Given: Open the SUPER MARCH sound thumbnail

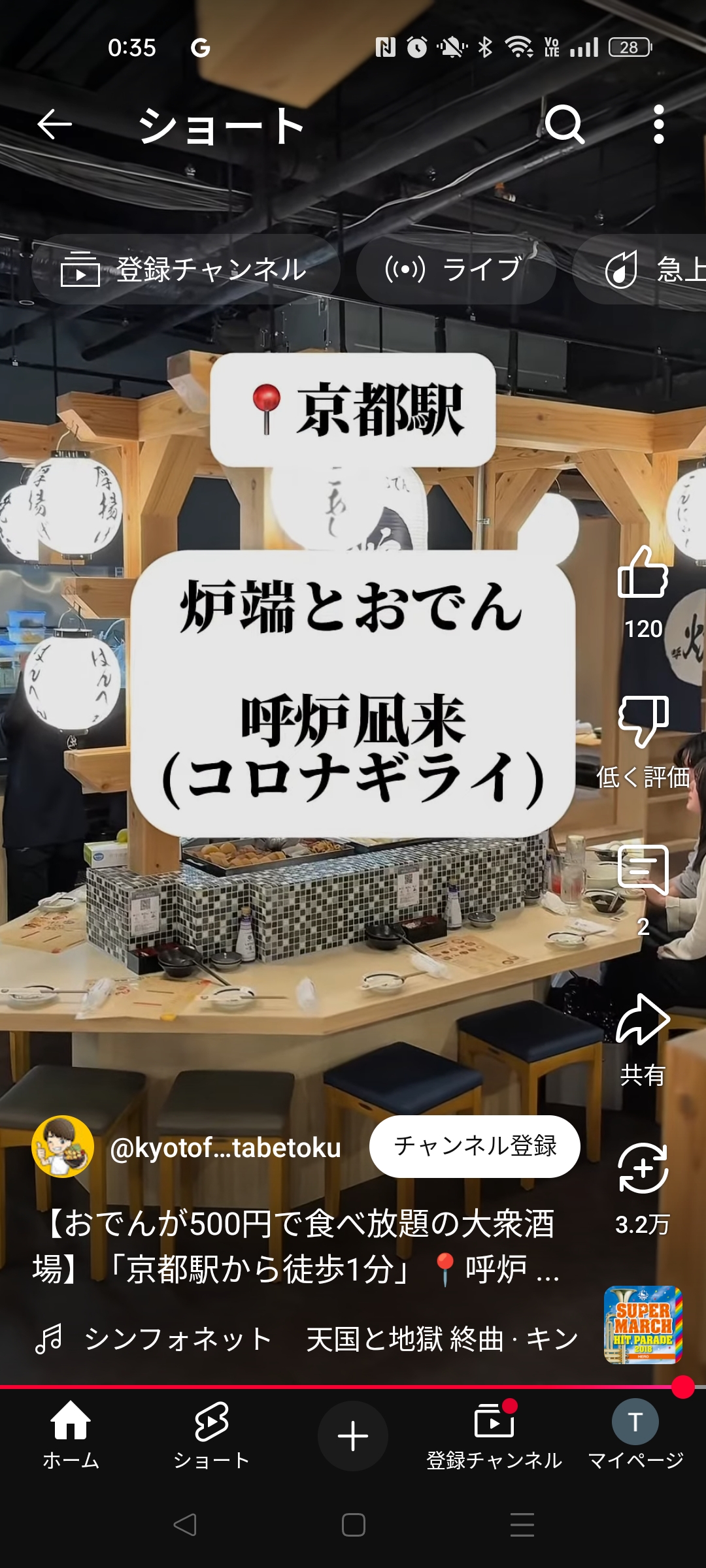Looking at the screenshot, I should coord(643,1325).
